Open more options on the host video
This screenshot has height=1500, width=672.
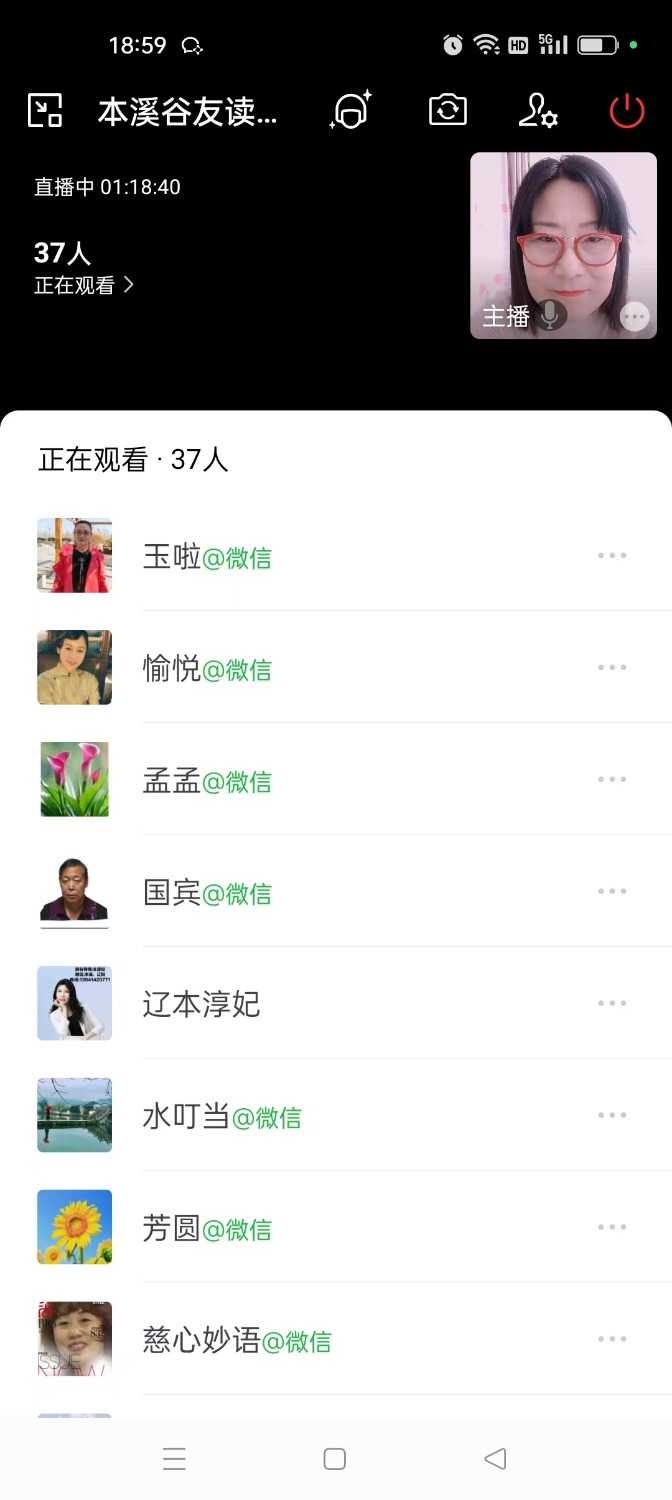coord(634,317)
